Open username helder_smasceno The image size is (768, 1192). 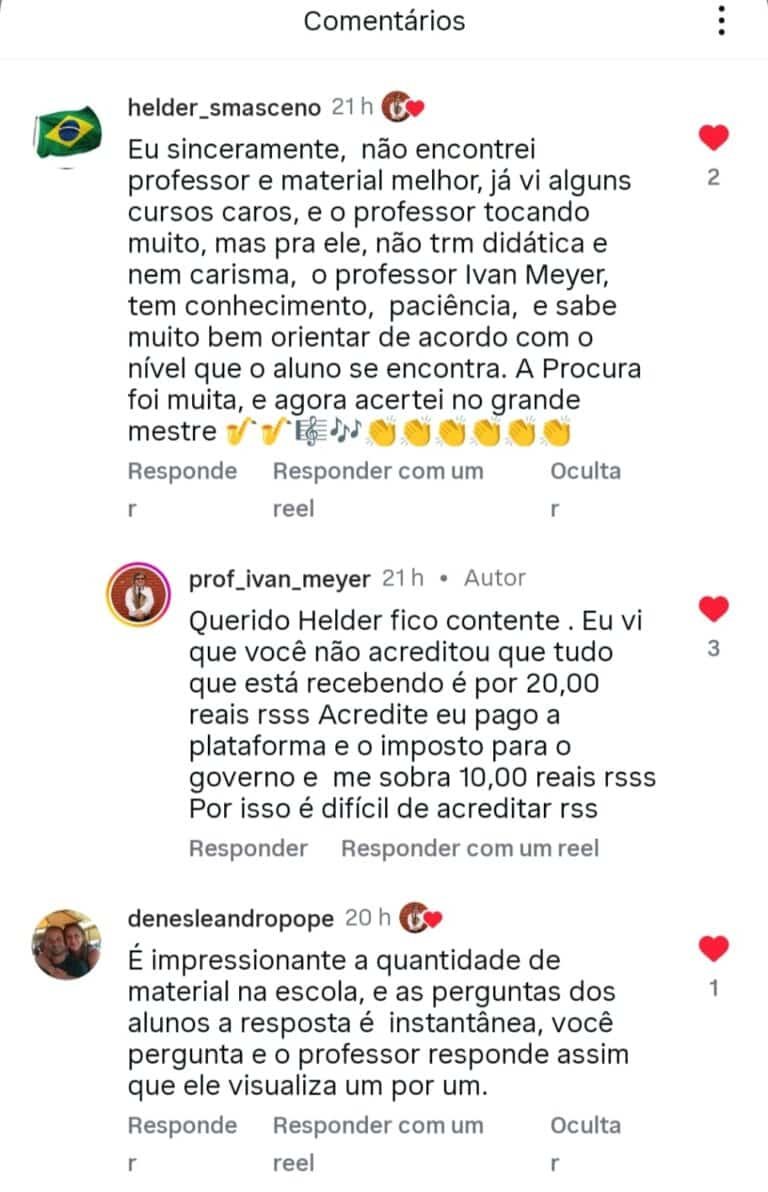(x=224, y=107)
